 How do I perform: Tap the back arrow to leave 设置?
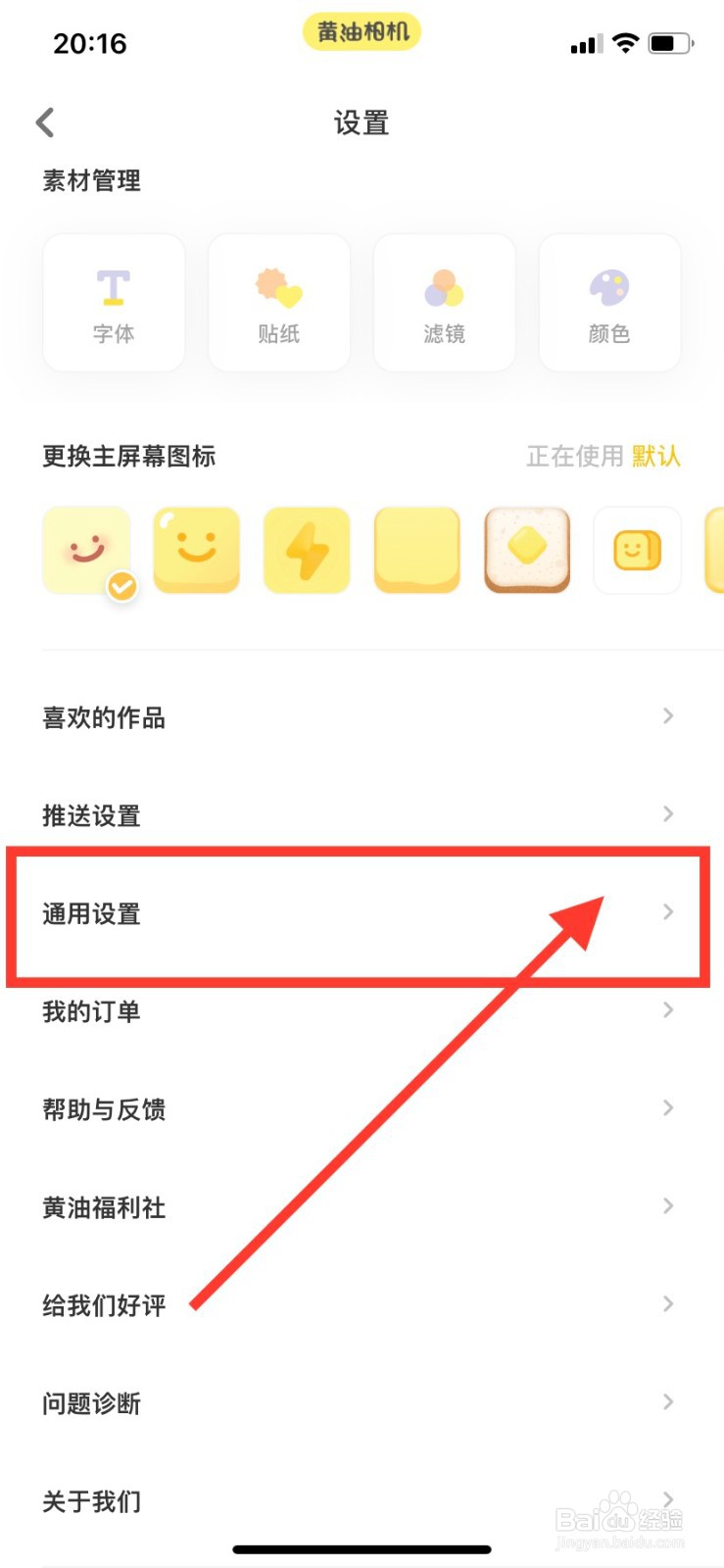tap(44, 122)
